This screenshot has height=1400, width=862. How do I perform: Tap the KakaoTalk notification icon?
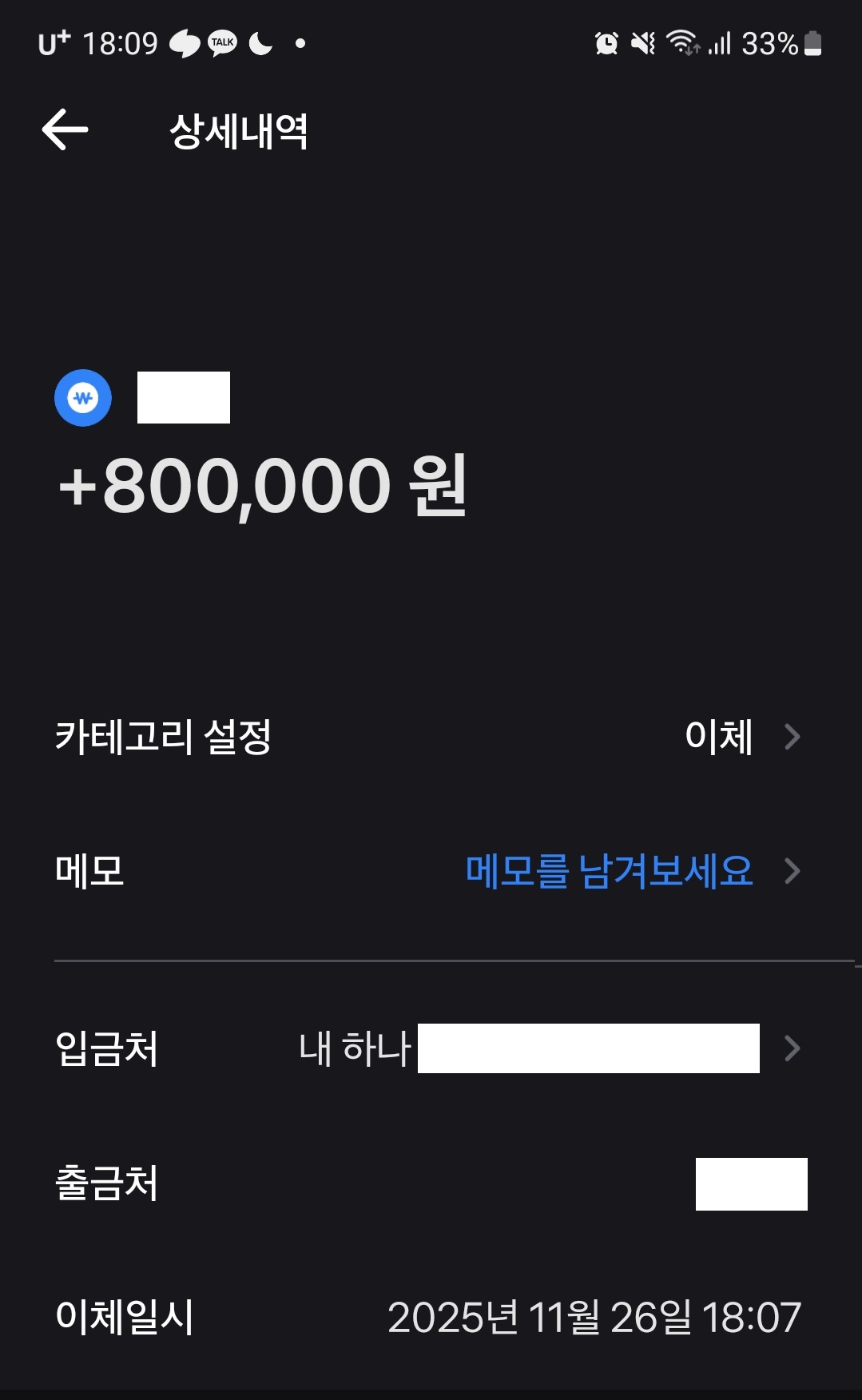pyautogui.click(x=222, y=43)
